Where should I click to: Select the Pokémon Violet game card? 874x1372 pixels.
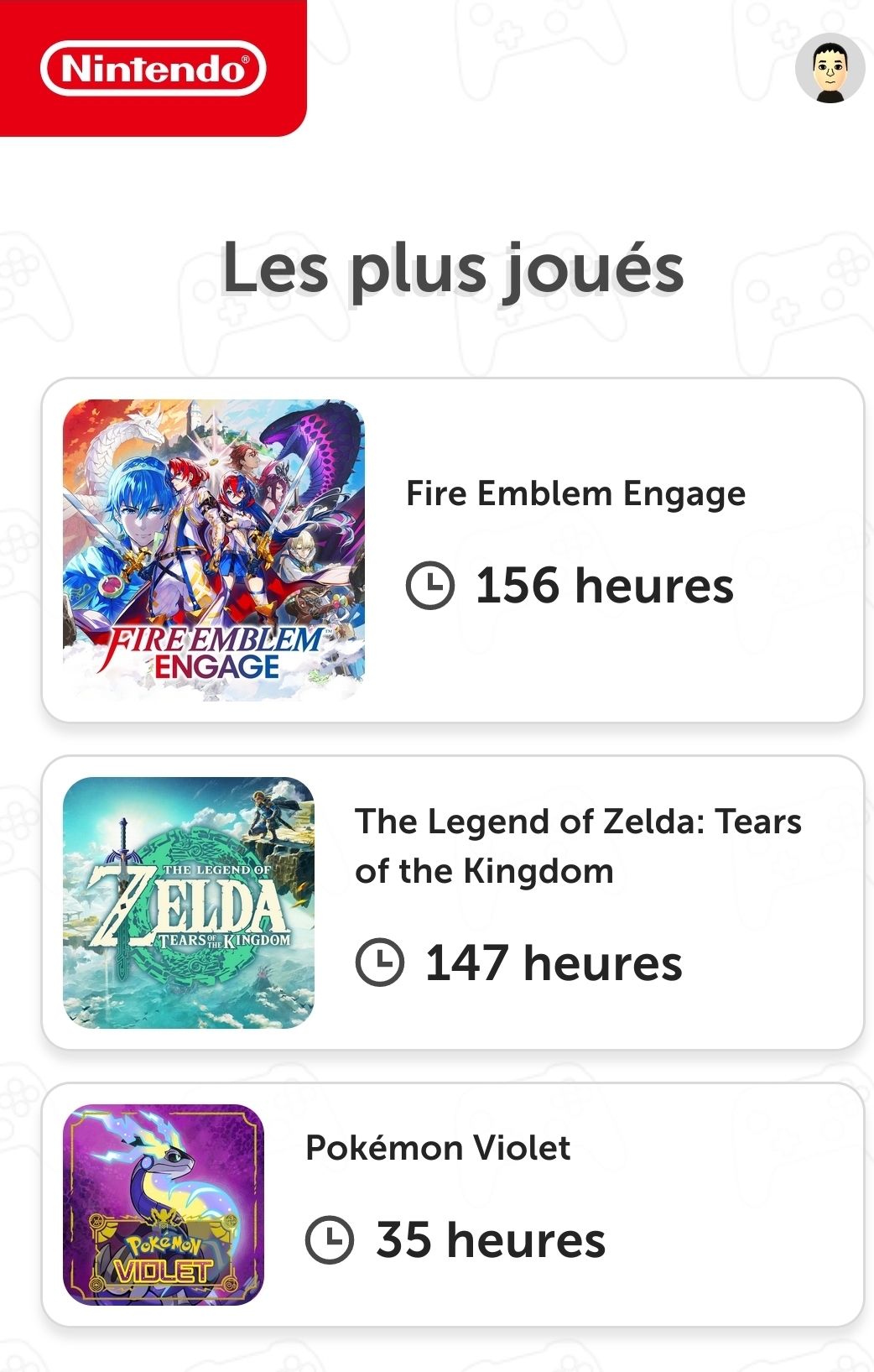point(453,1205)
